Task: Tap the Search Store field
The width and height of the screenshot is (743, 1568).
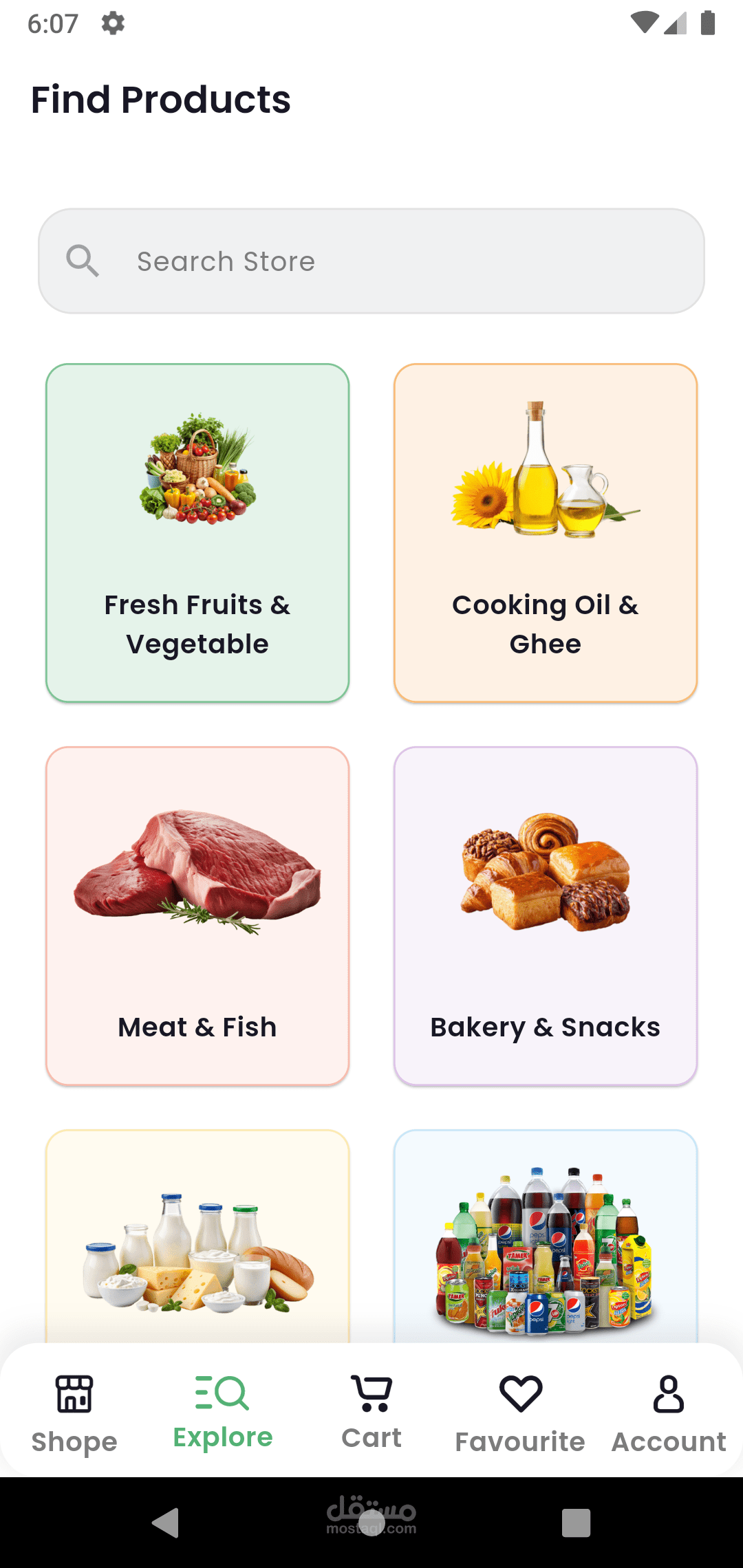Action: [x=371, y=261]
